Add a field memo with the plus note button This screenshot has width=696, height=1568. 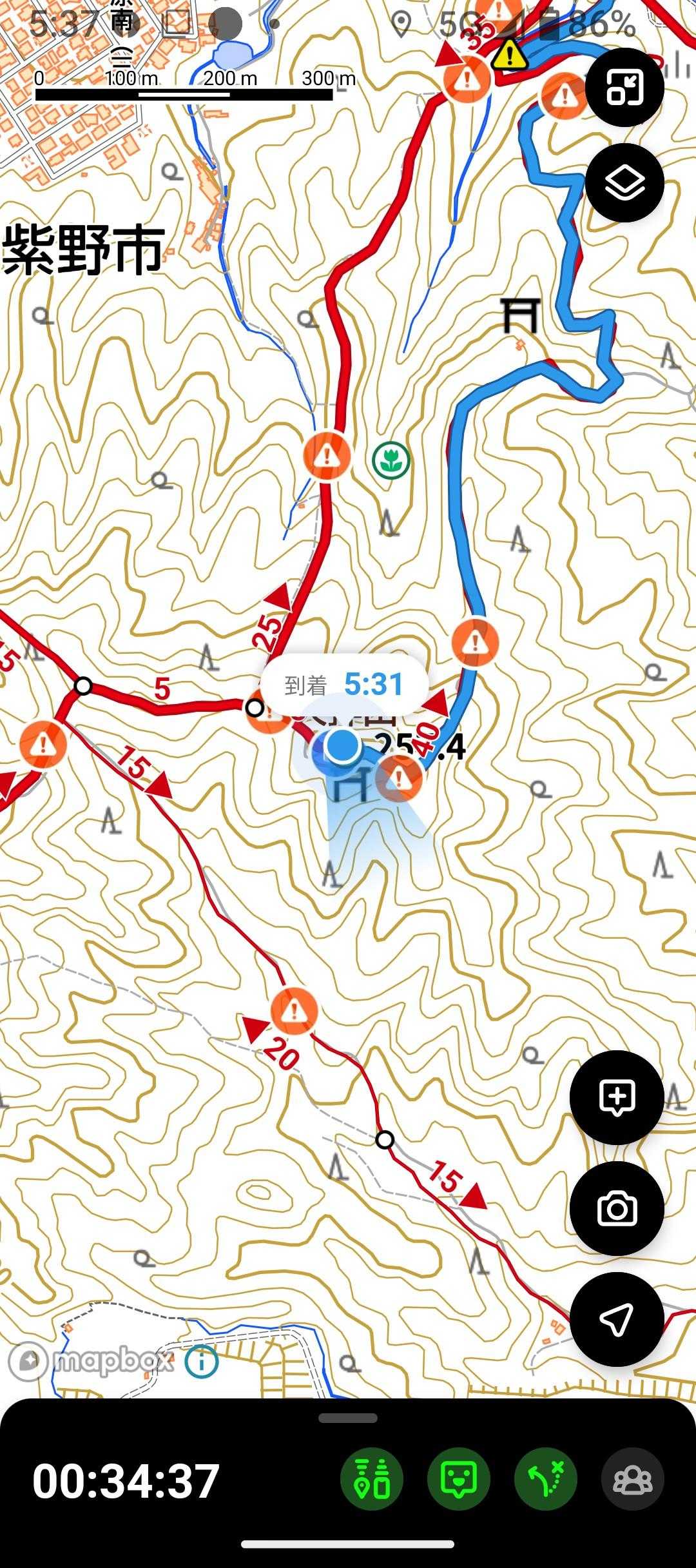[617, 1097]
